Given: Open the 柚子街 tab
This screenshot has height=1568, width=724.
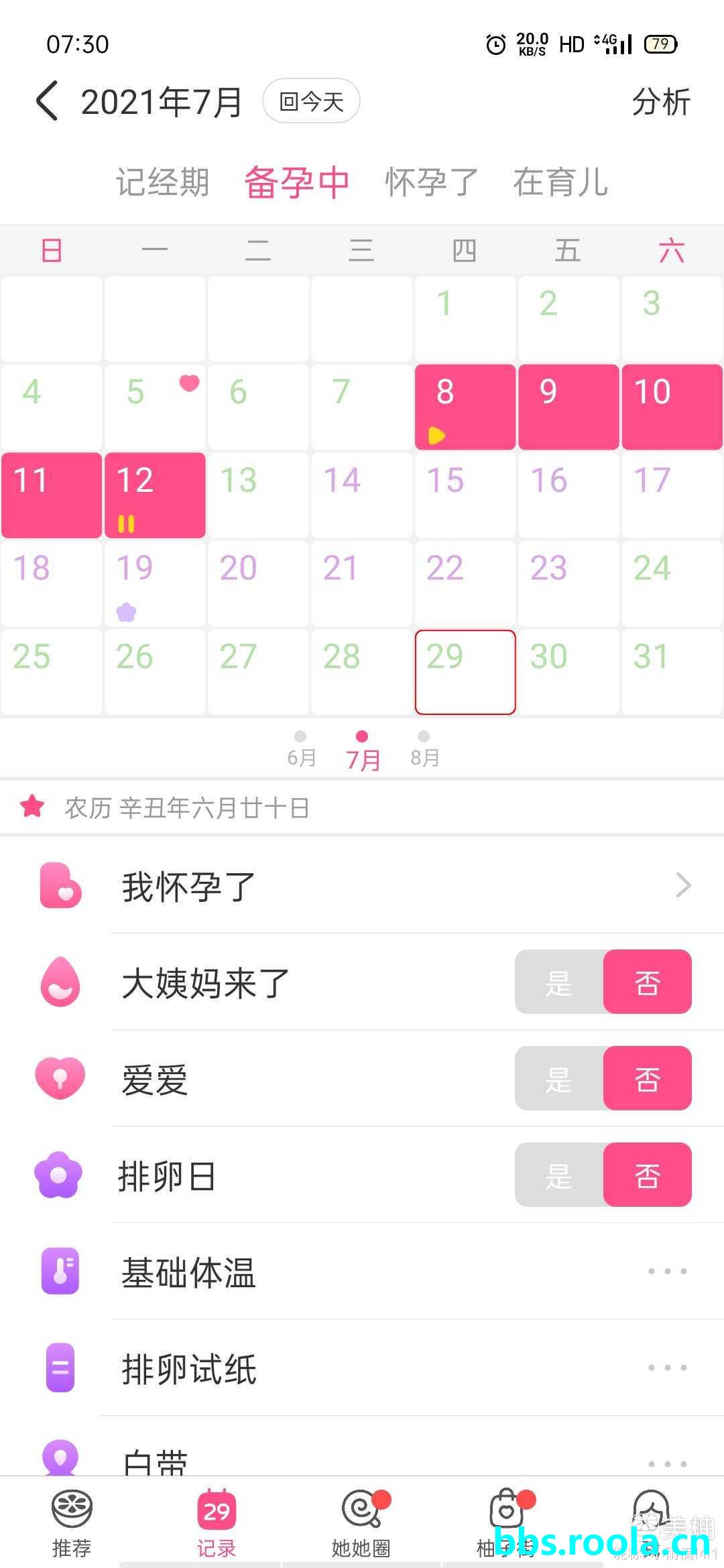Looking at the screenshot, I should 506,1522.
